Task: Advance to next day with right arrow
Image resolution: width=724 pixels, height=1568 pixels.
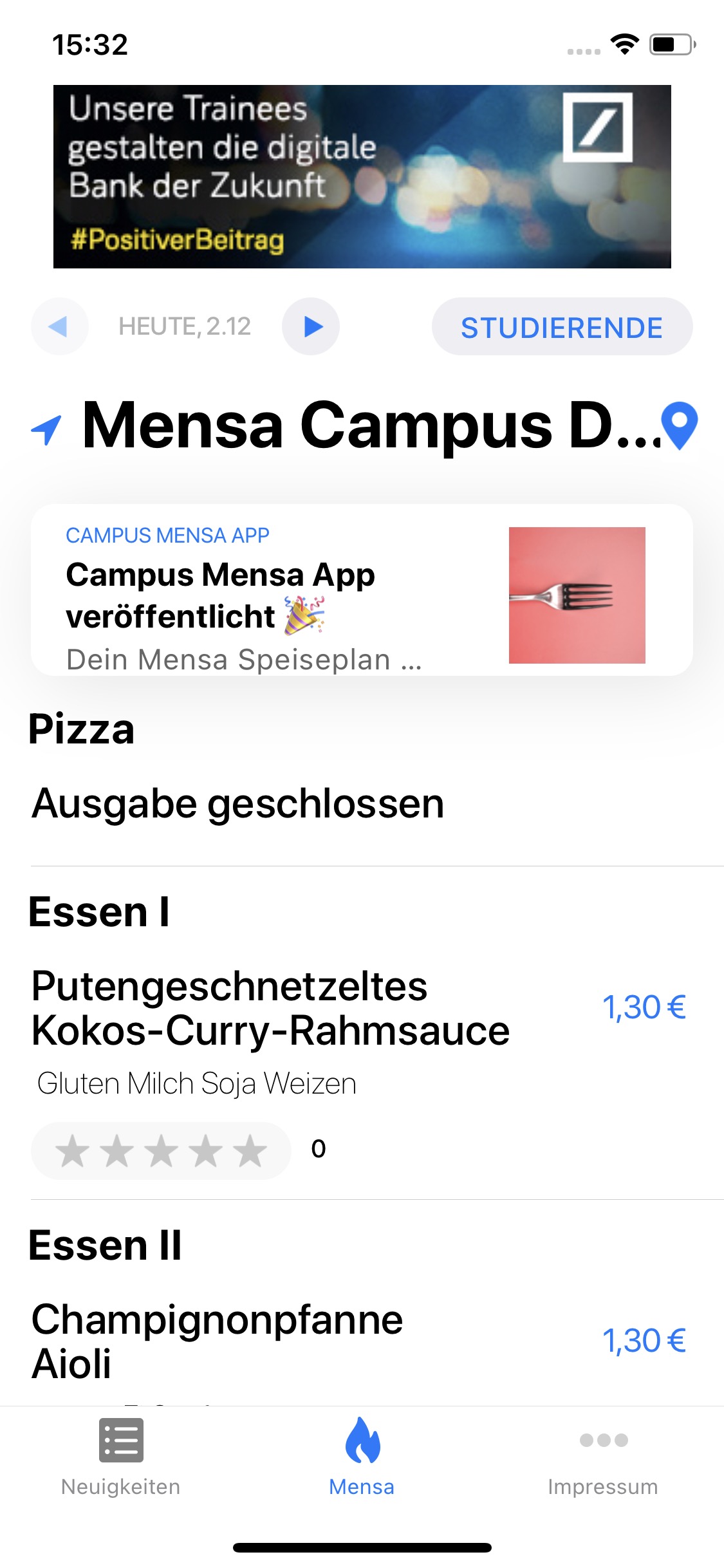Action: point(311,326)
